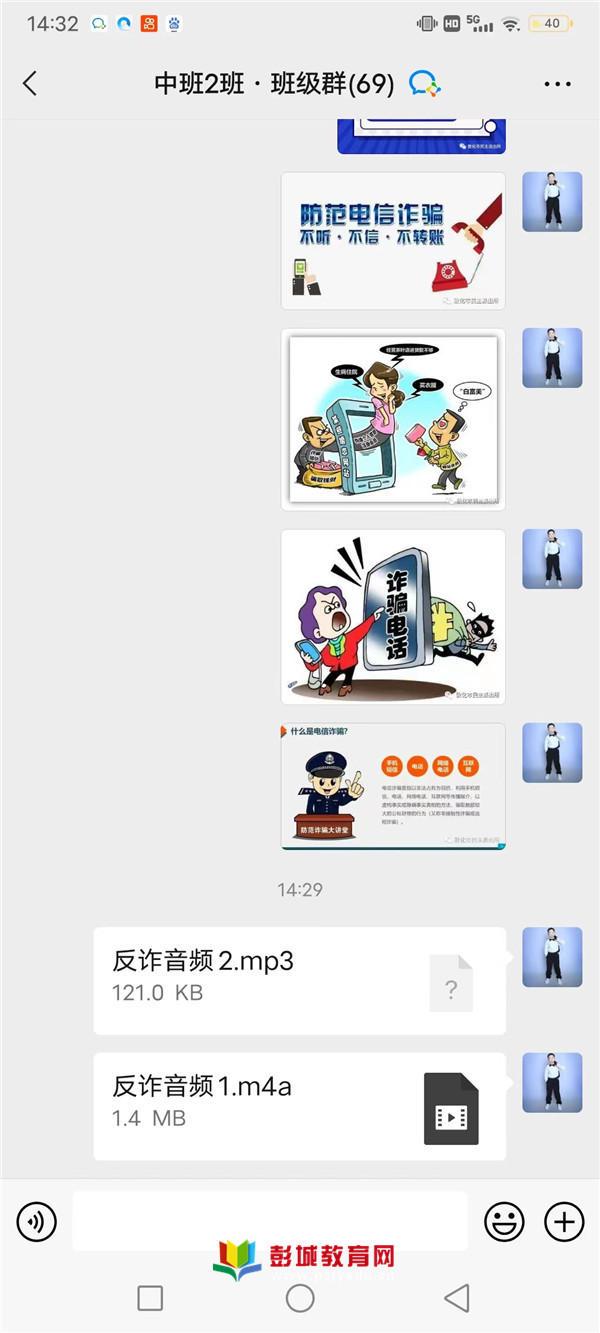This screenshot has width=600, height=1333.
Task: Open the 诈骗电话 cartoon image
Action: click(393, 616)
